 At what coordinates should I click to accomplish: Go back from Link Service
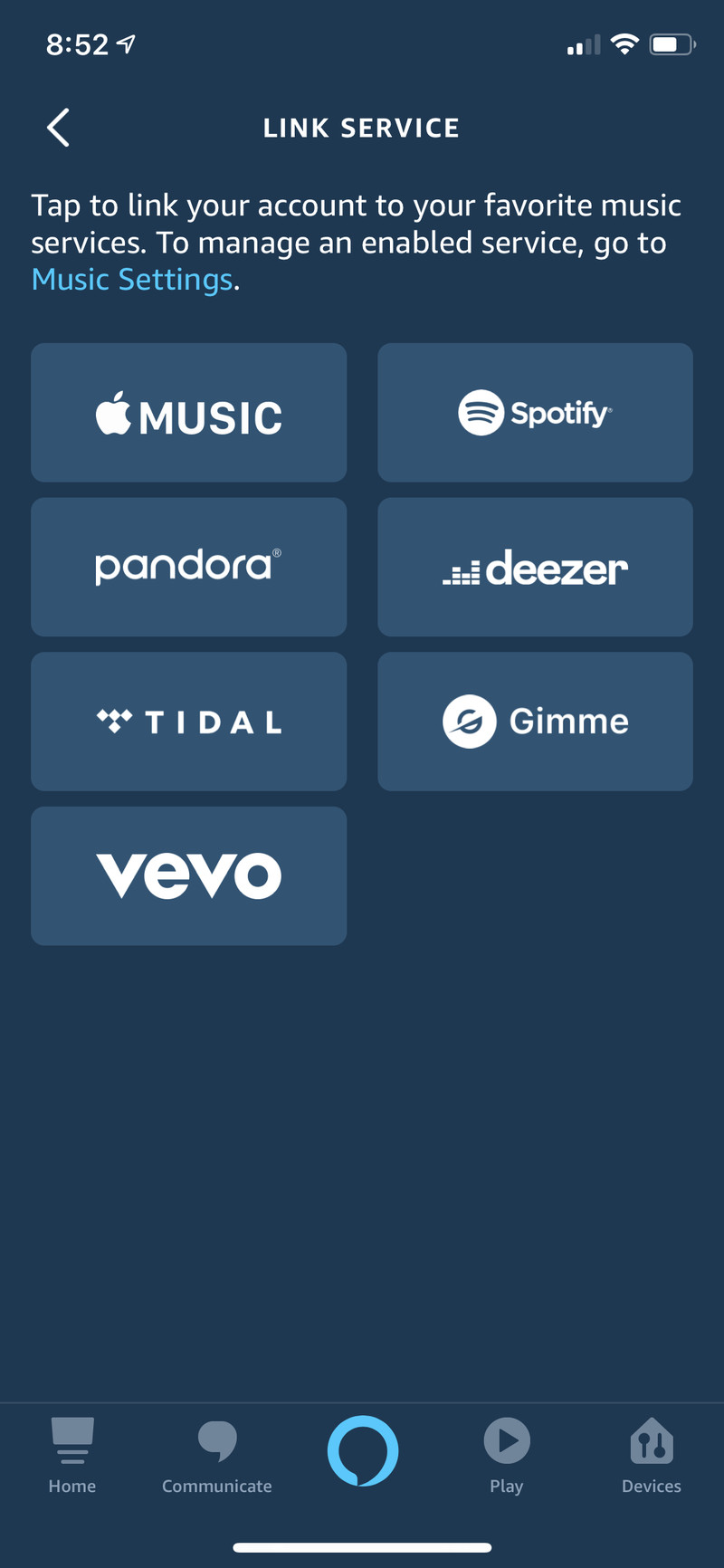point(58,128)
